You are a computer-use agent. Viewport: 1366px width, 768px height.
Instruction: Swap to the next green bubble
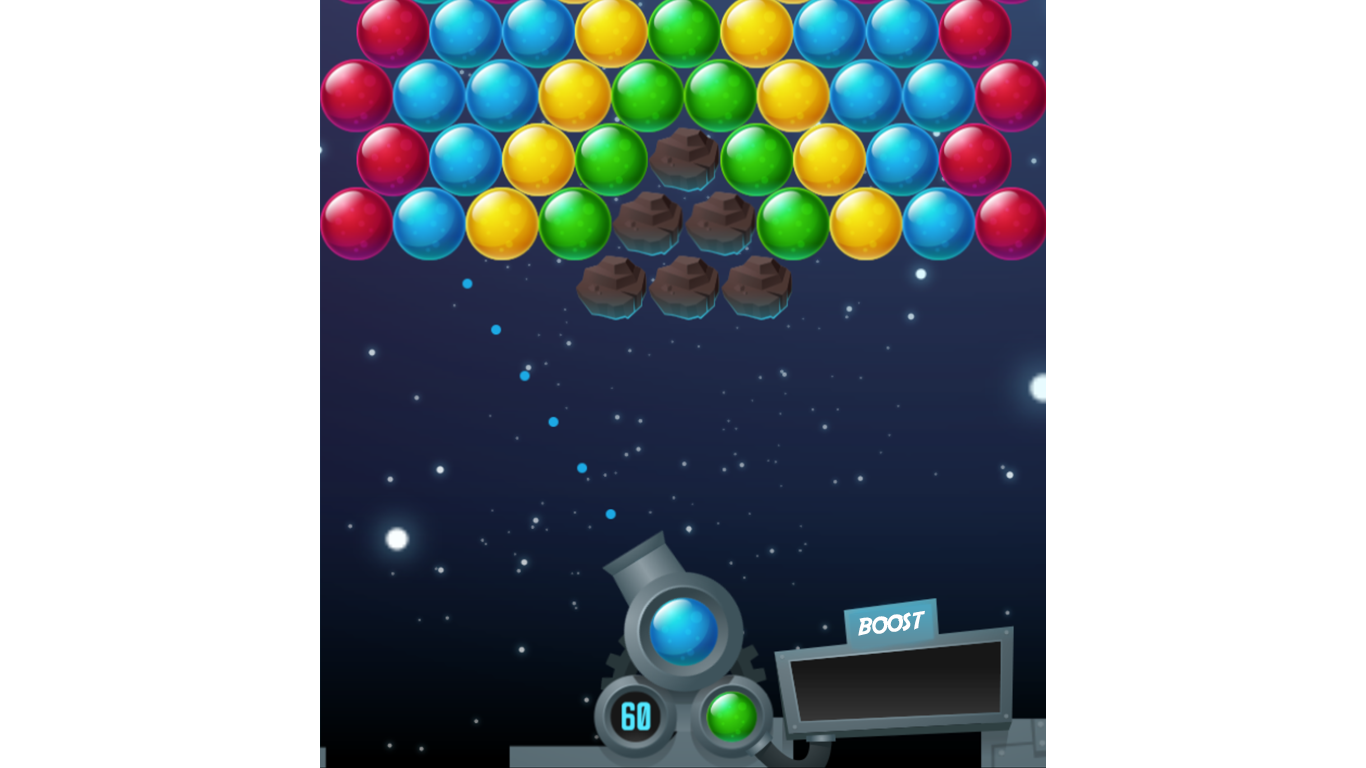click(732, 716)
